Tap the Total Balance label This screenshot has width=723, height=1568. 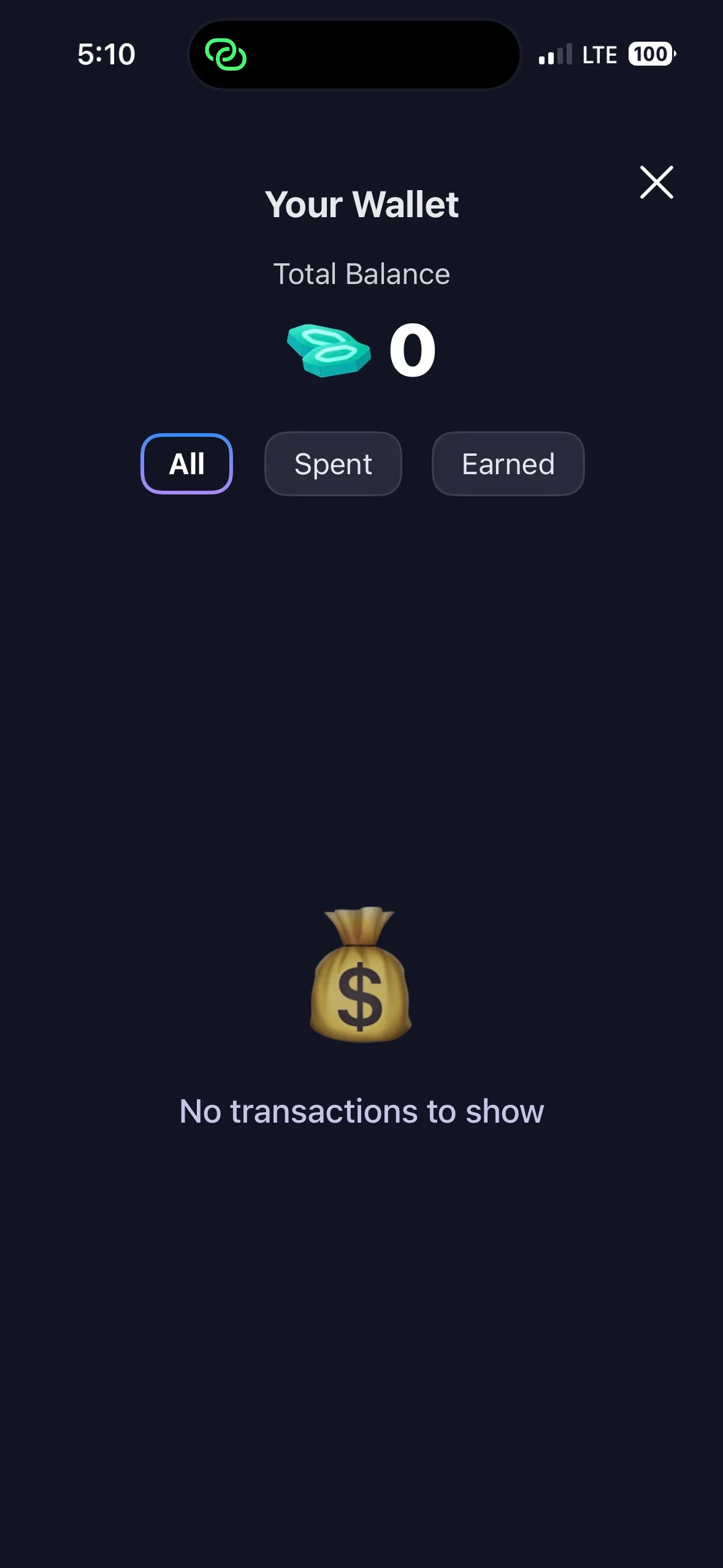tap(362, 274)
